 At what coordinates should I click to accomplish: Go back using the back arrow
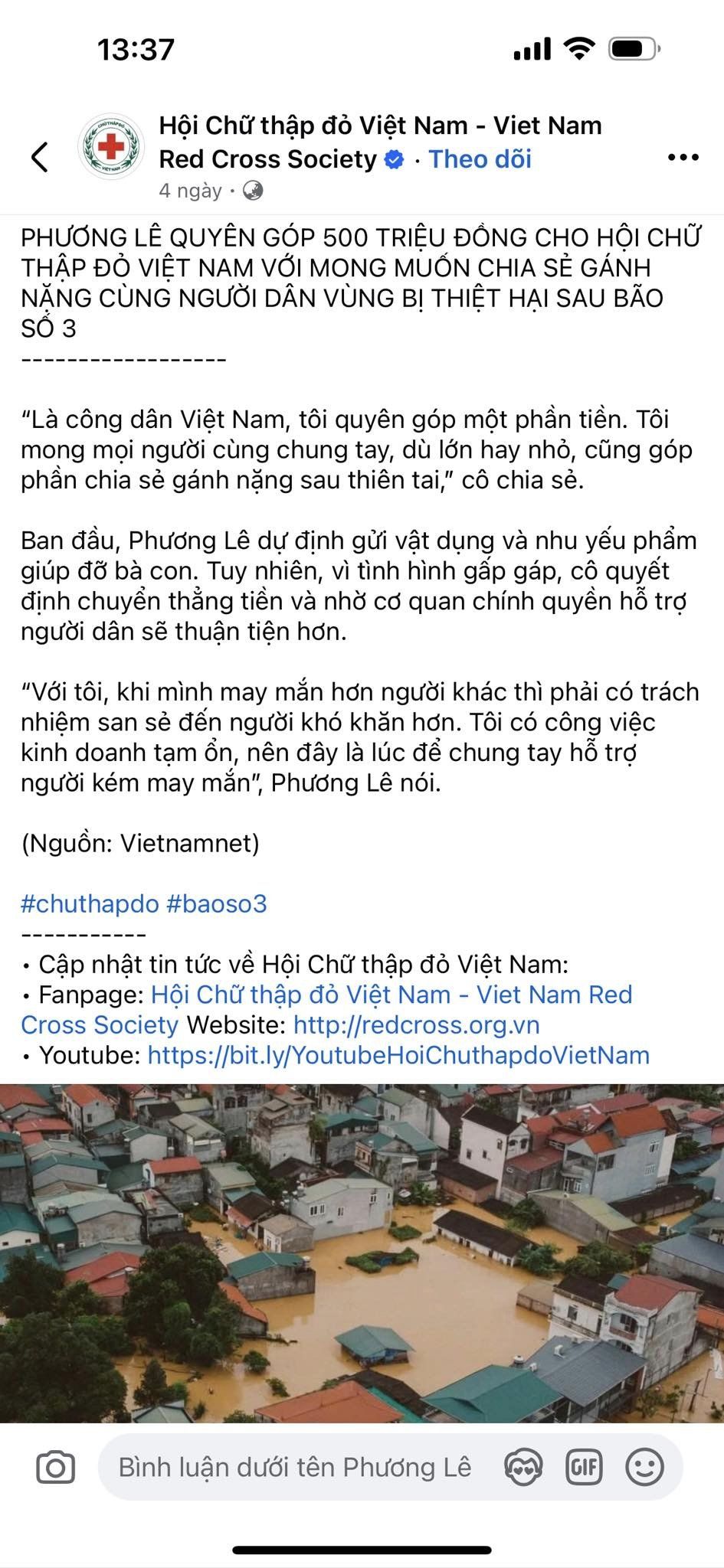40,158
